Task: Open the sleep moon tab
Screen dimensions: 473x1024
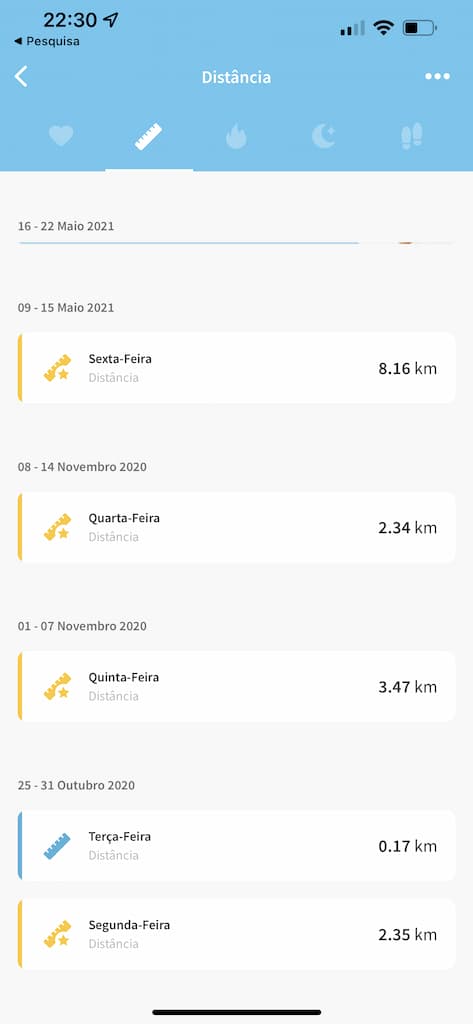Action: 323,136
